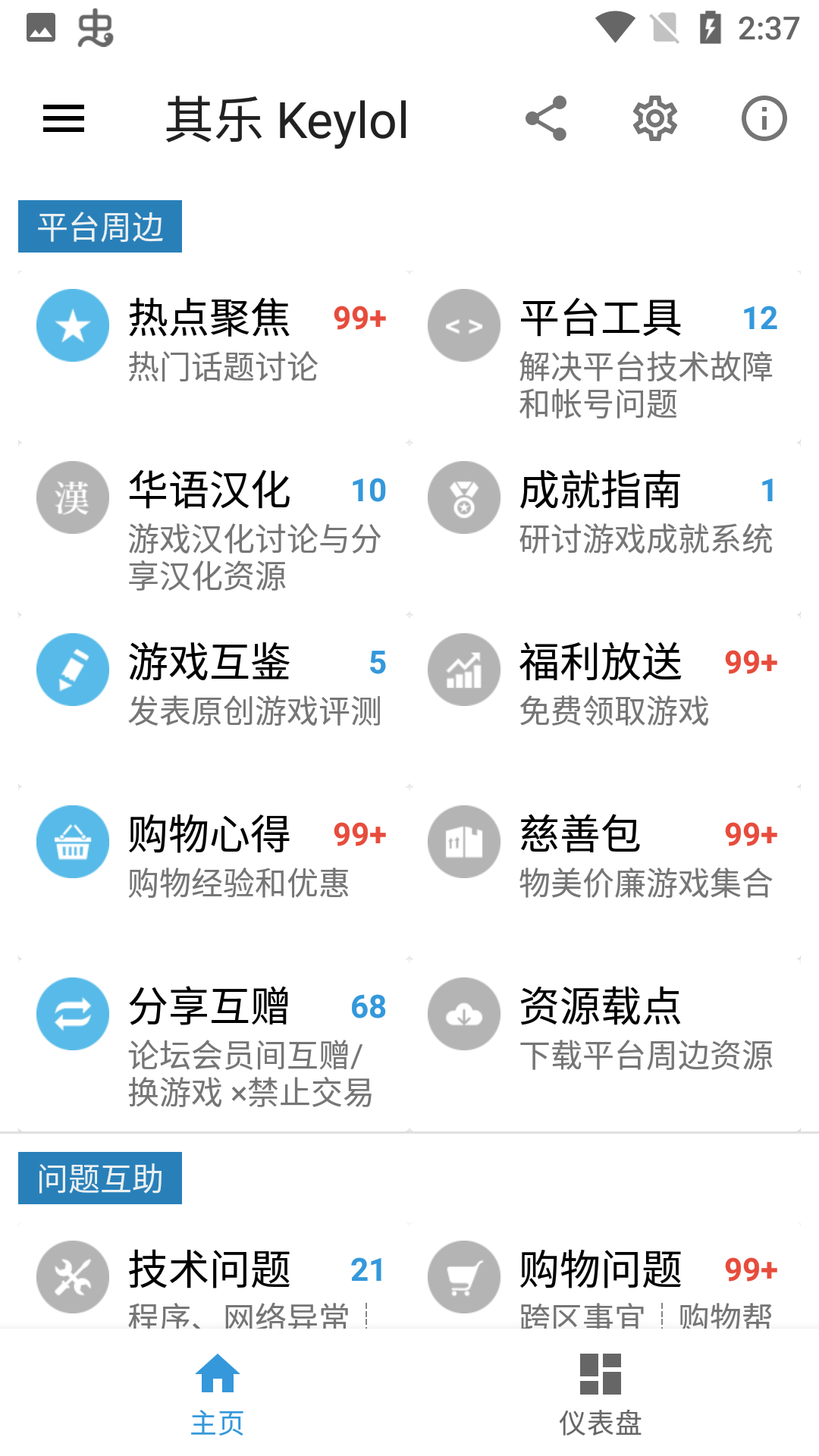Tap the 购物心得 shopping basket icon
This screenshot has height=1456, width=819.
pos(72,842)
